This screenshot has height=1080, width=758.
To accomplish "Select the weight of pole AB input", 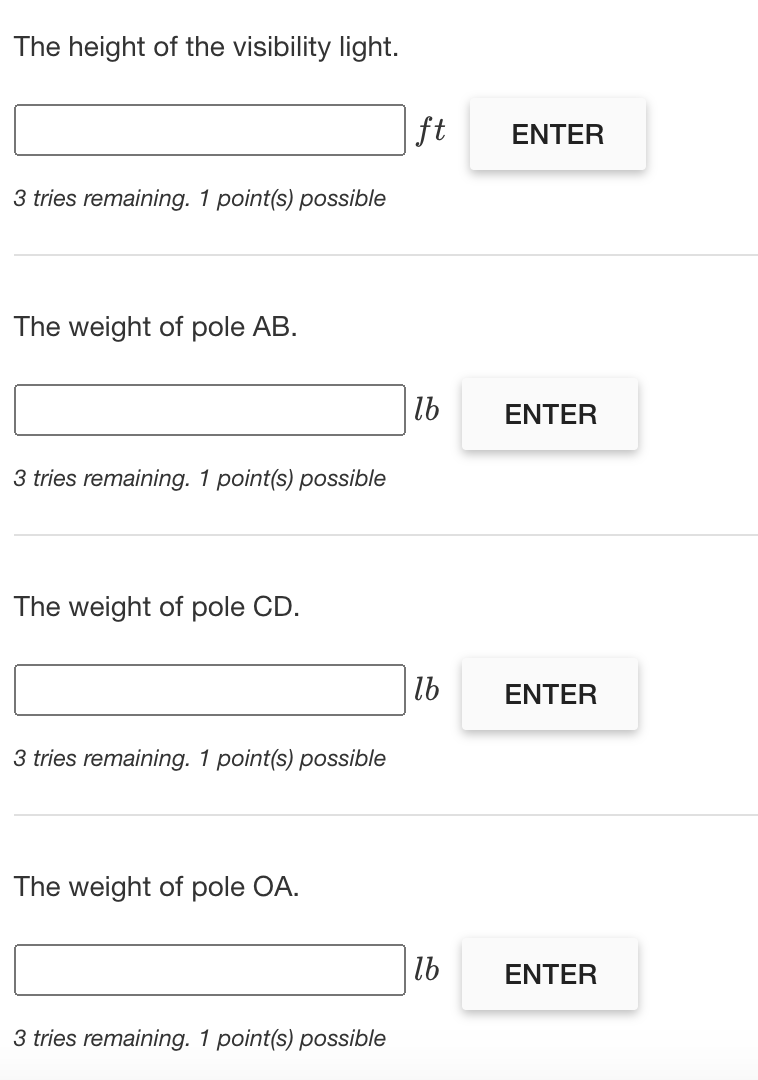I will point(209,410).
